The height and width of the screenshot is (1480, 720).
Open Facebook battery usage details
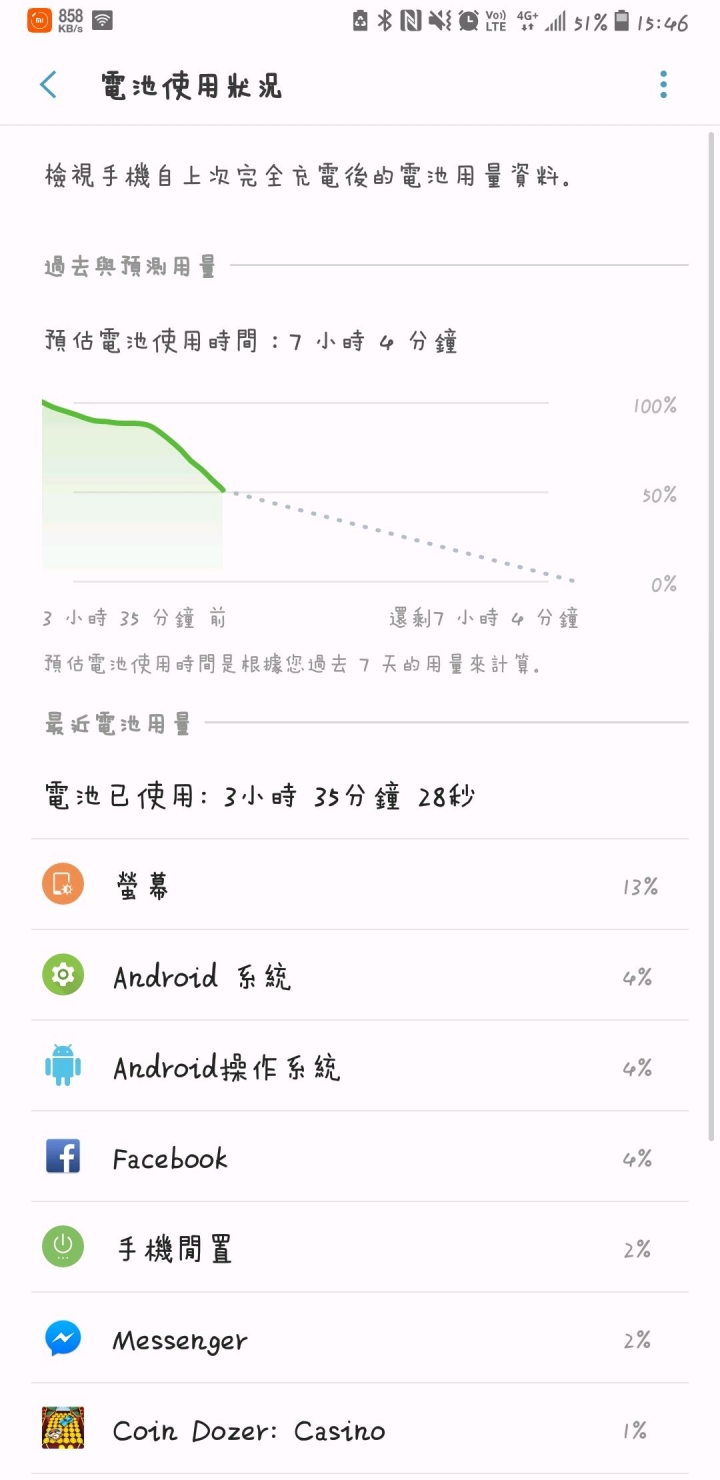360,1158
